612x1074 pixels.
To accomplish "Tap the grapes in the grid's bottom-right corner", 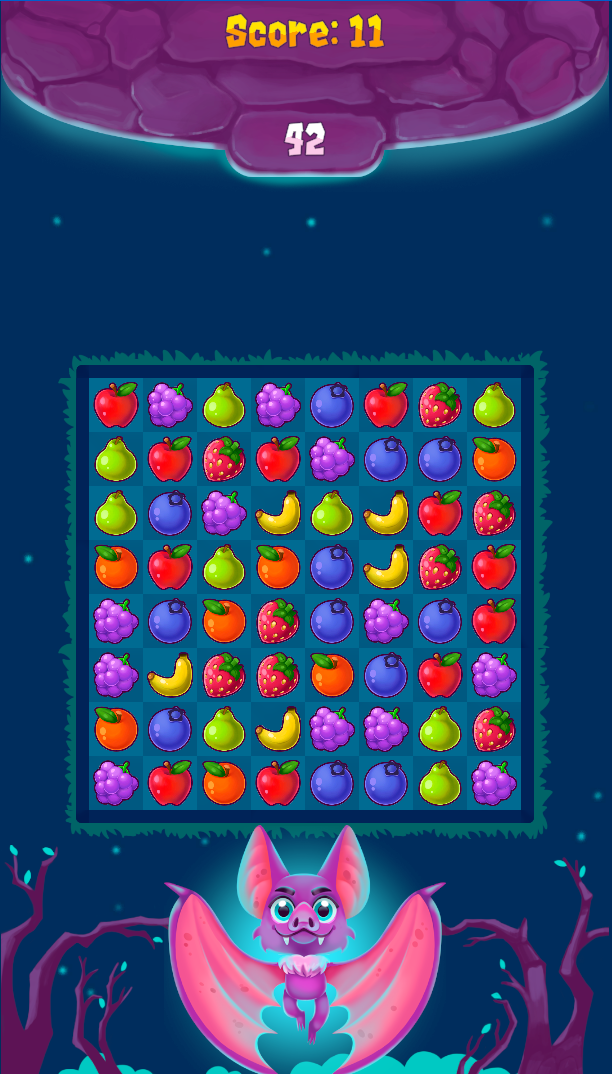I will point(494,783).
